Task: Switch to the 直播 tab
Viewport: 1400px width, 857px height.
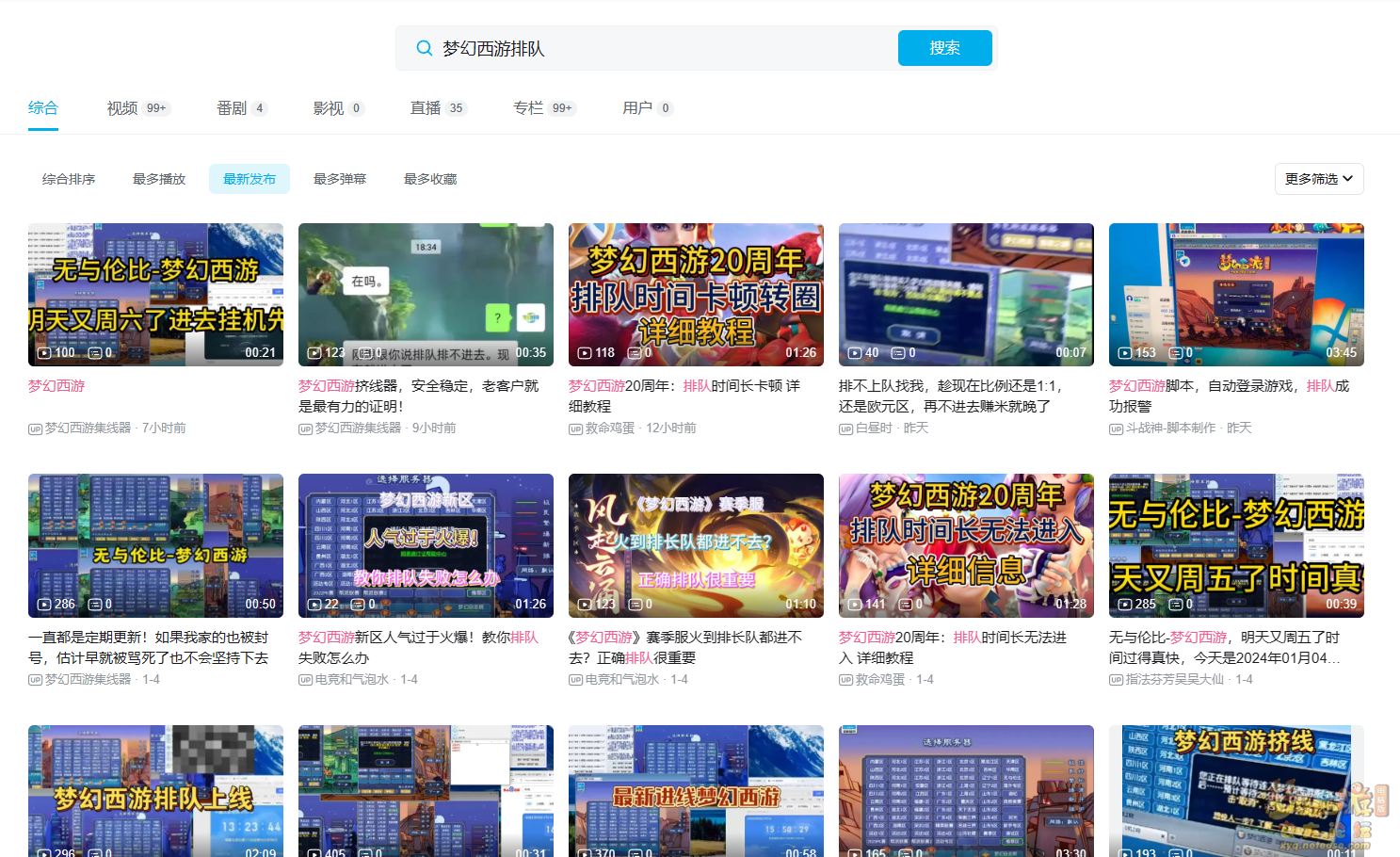Action: tap(426, 108)
